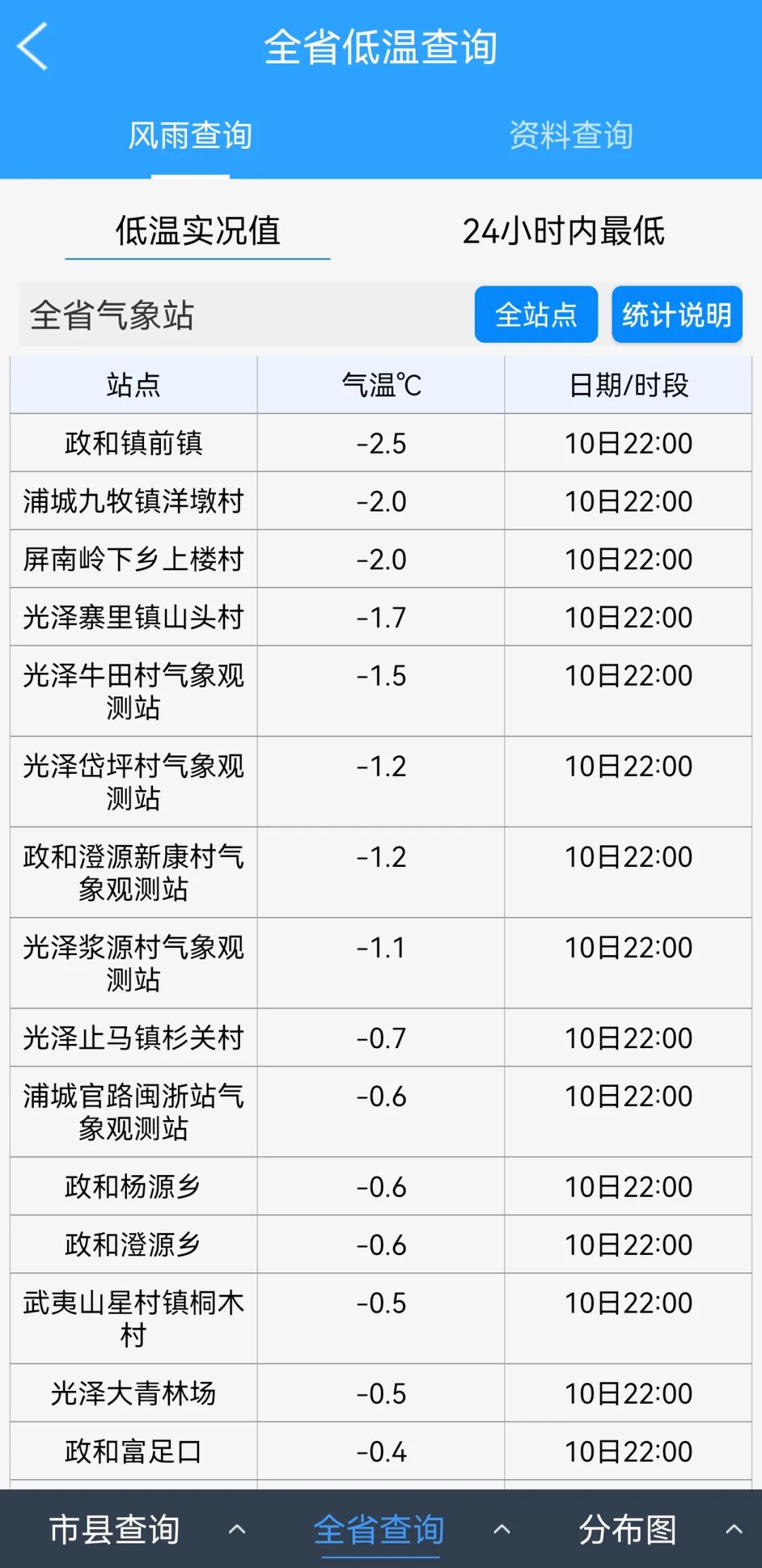Open the 统计说明 explanation
762x1568 pixels.
pos(676,315)
